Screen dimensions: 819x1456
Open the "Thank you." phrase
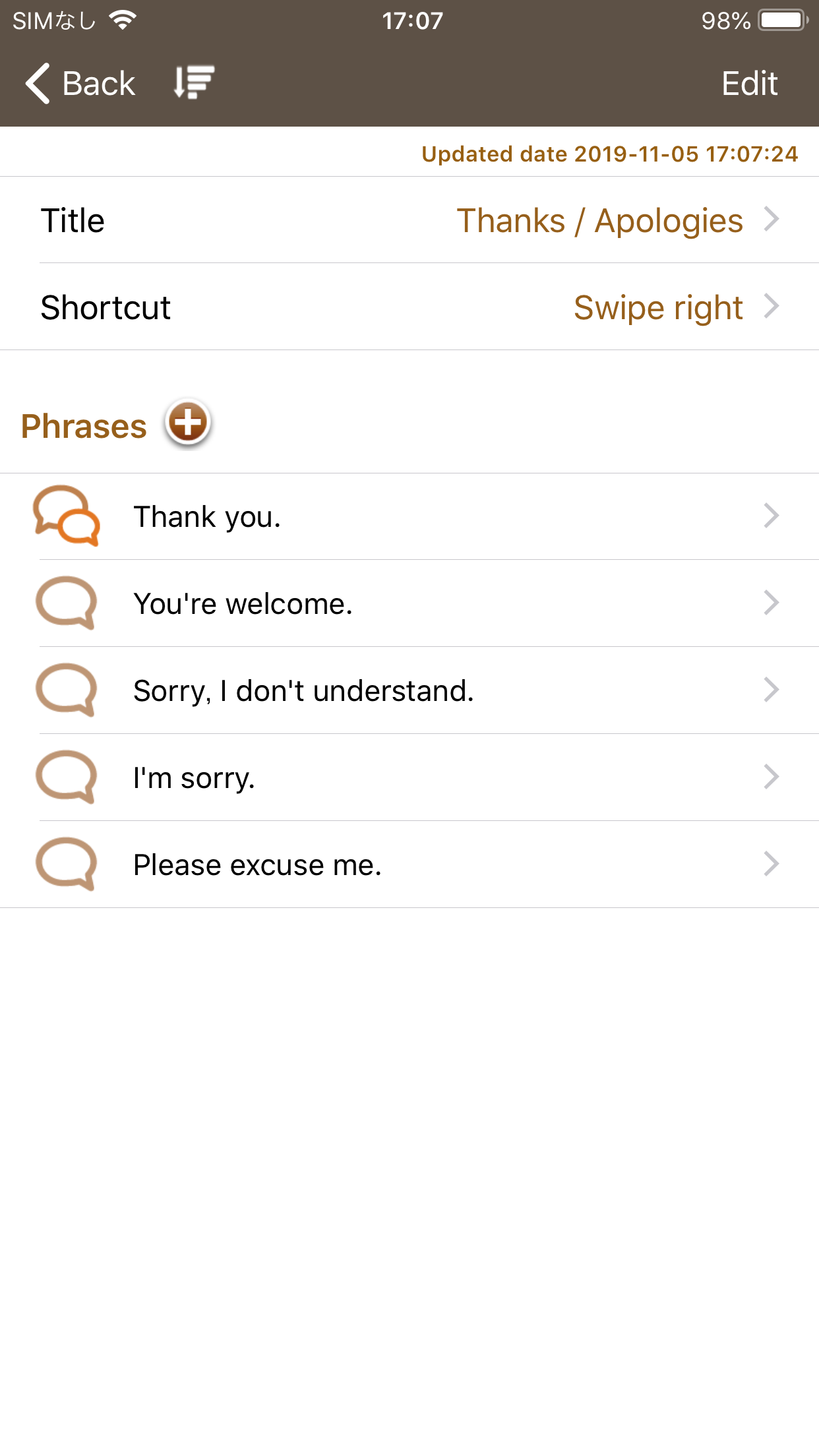(409, 517)
